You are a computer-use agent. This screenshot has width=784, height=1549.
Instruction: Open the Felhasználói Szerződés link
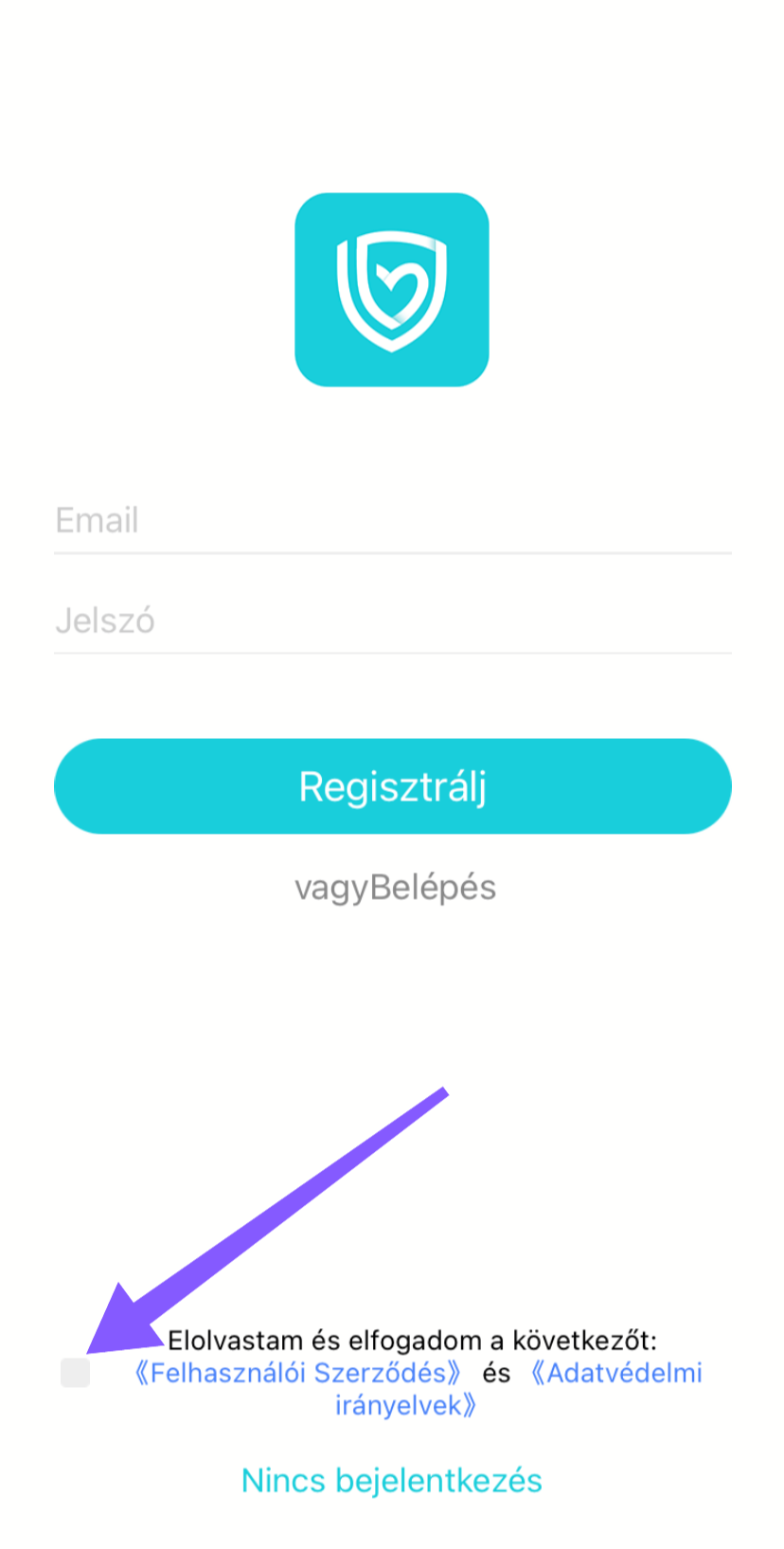pyautogui.click(x=297, y=1373)
